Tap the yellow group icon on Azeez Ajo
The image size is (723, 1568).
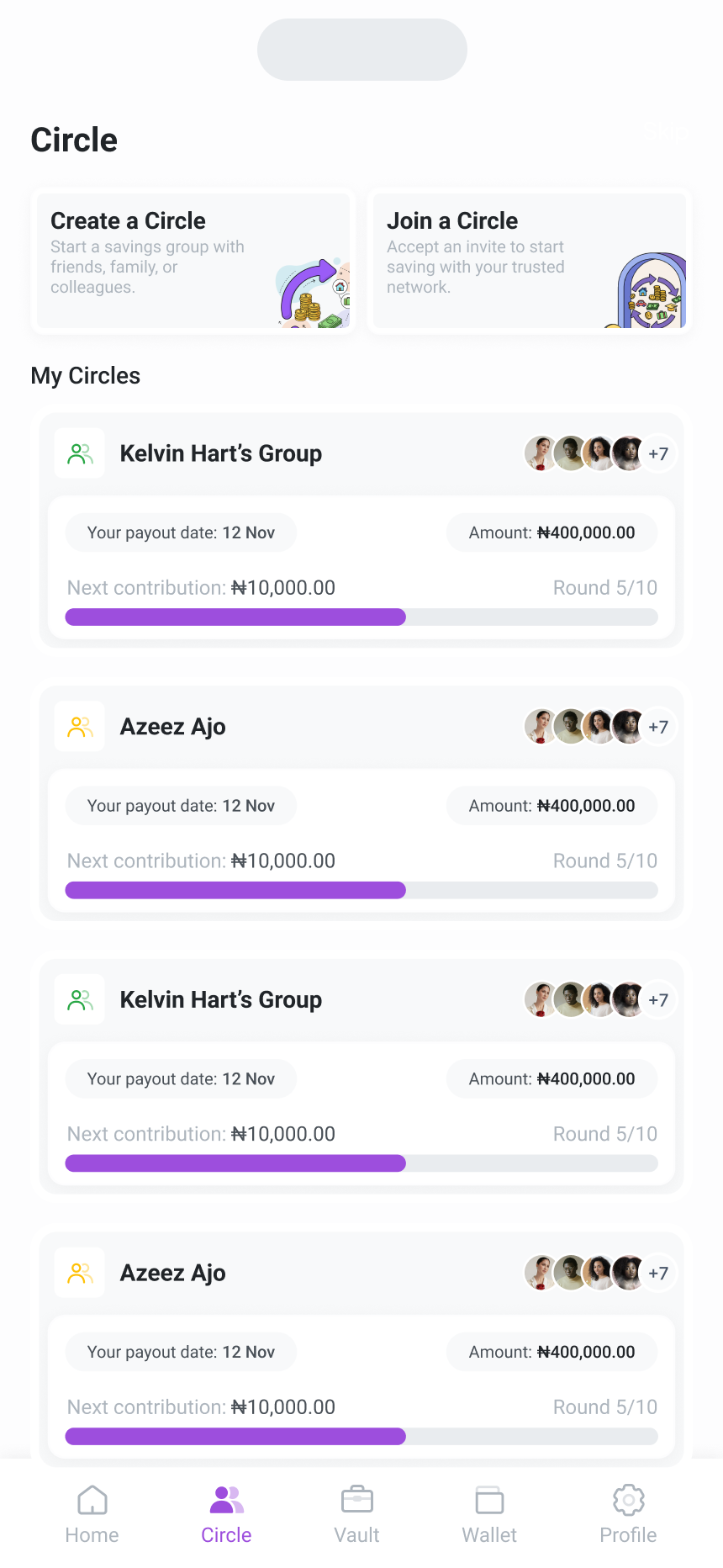point(79,726)
